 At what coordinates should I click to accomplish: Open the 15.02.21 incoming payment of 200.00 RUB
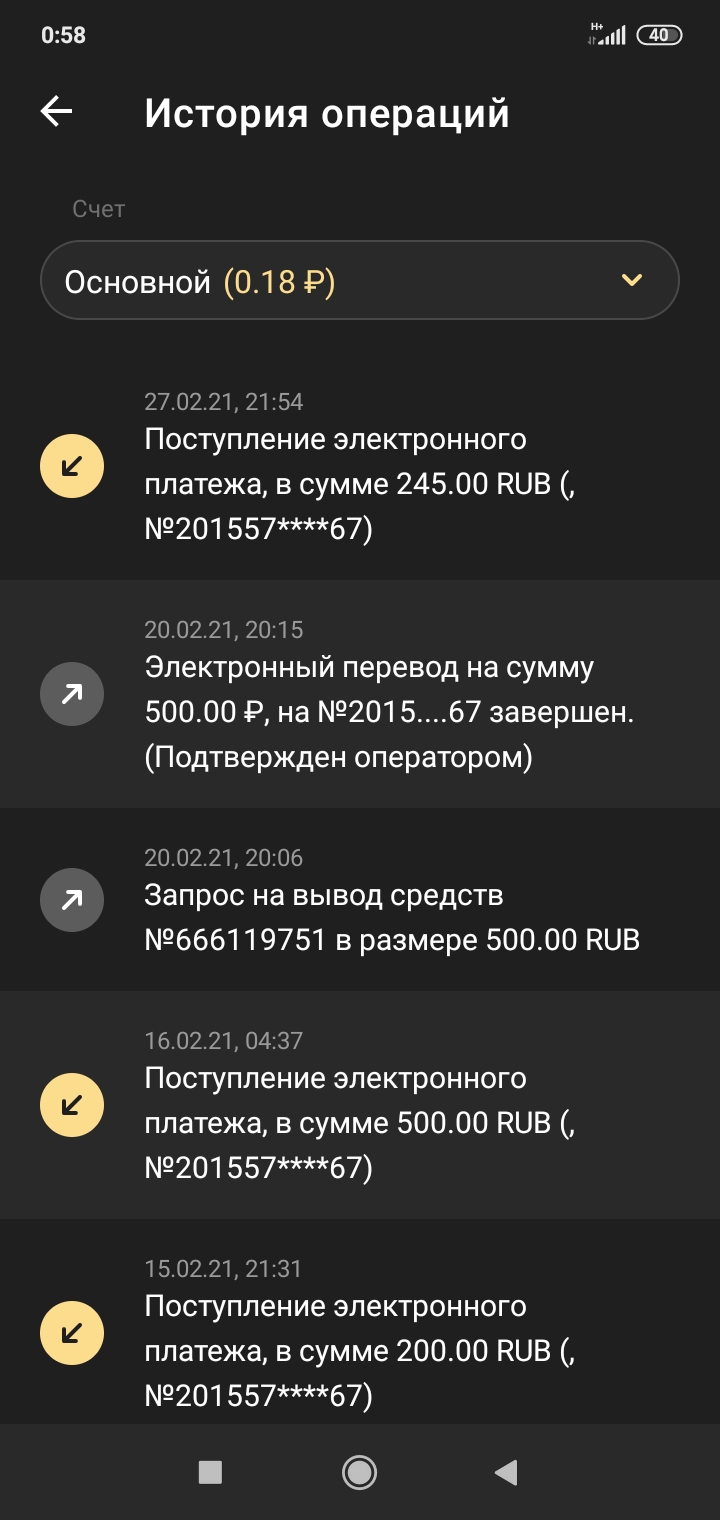click(x=360, y=1332)
